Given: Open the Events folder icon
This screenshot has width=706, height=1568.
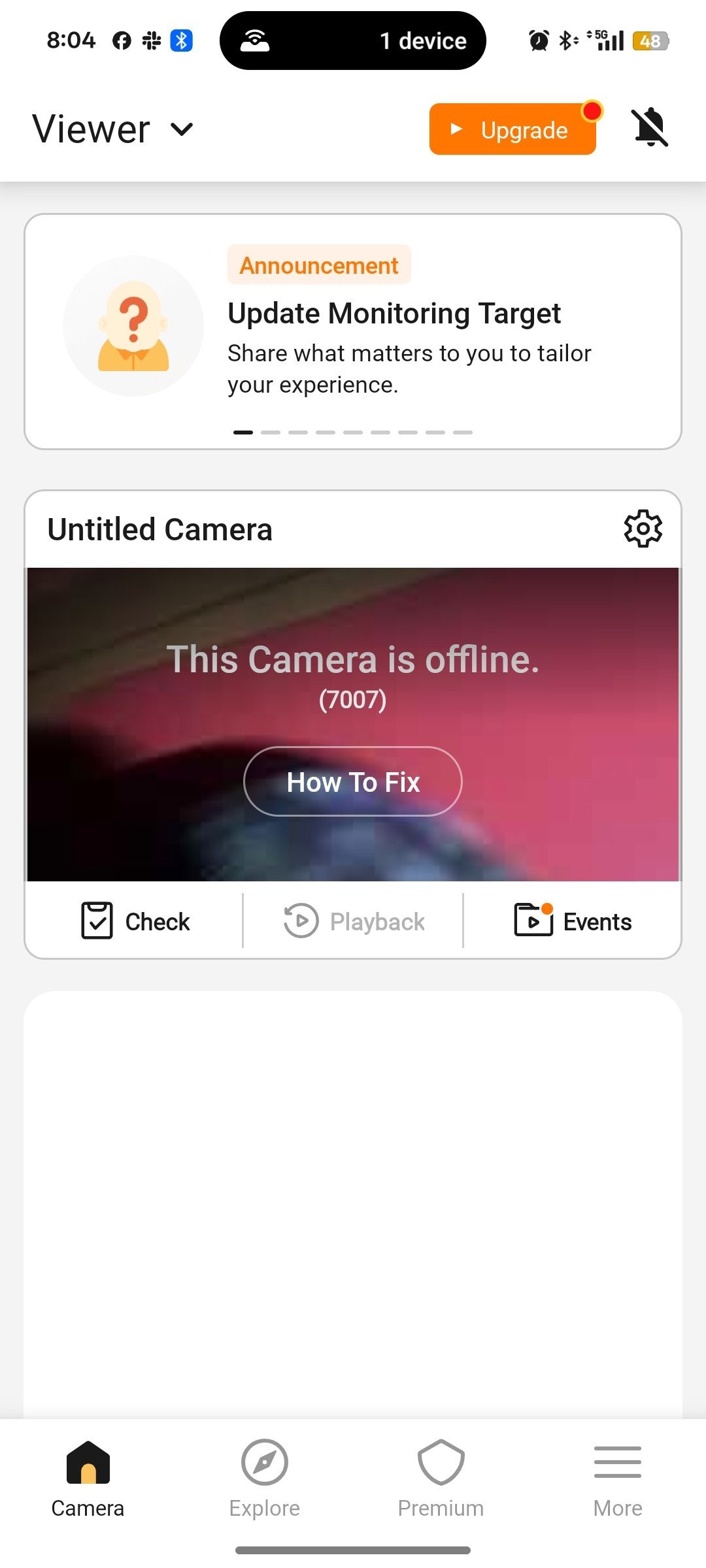Looking at the screenshot, I should tap(533, 921).
